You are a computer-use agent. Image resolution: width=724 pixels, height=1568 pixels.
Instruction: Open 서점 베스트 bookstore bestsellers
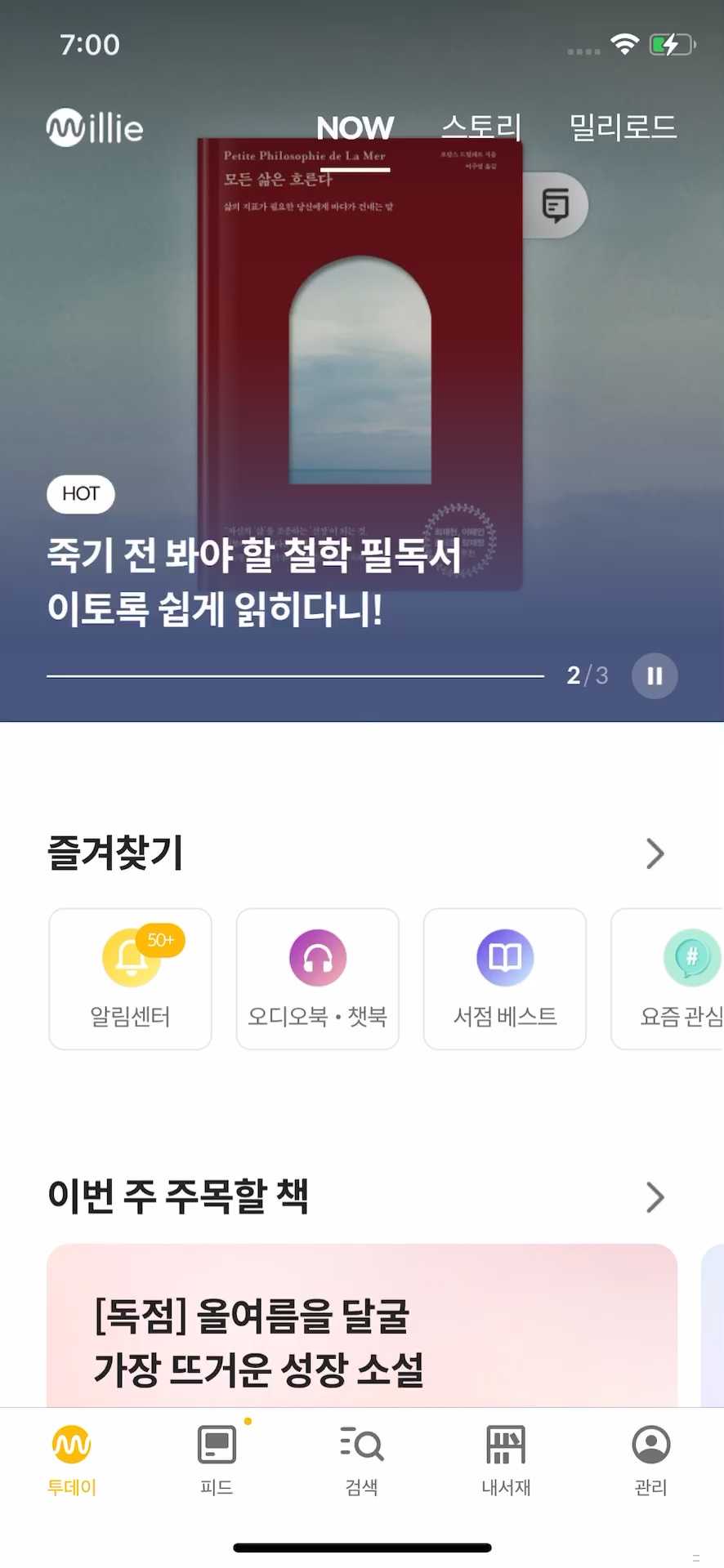504,978
